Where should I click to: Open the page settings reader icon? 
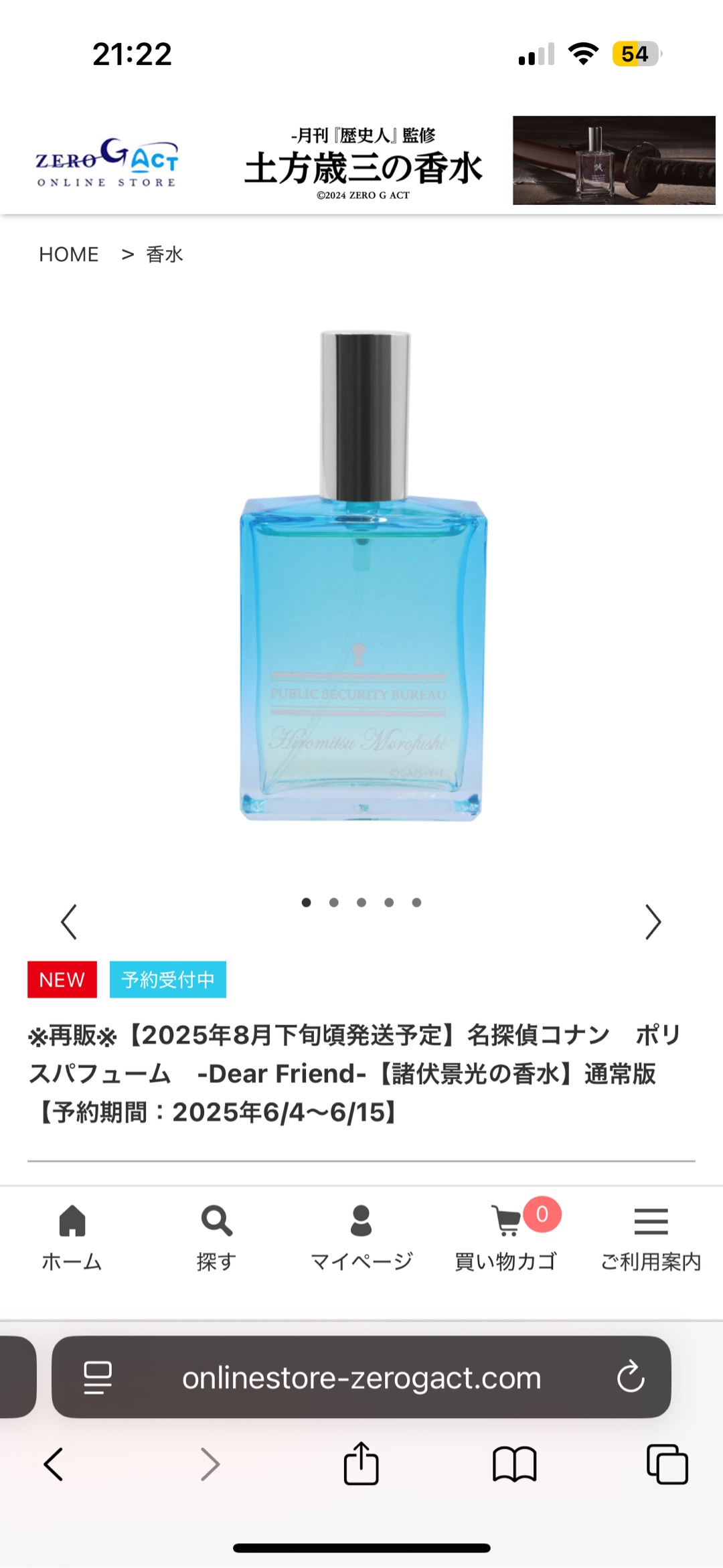point(98,1377)
